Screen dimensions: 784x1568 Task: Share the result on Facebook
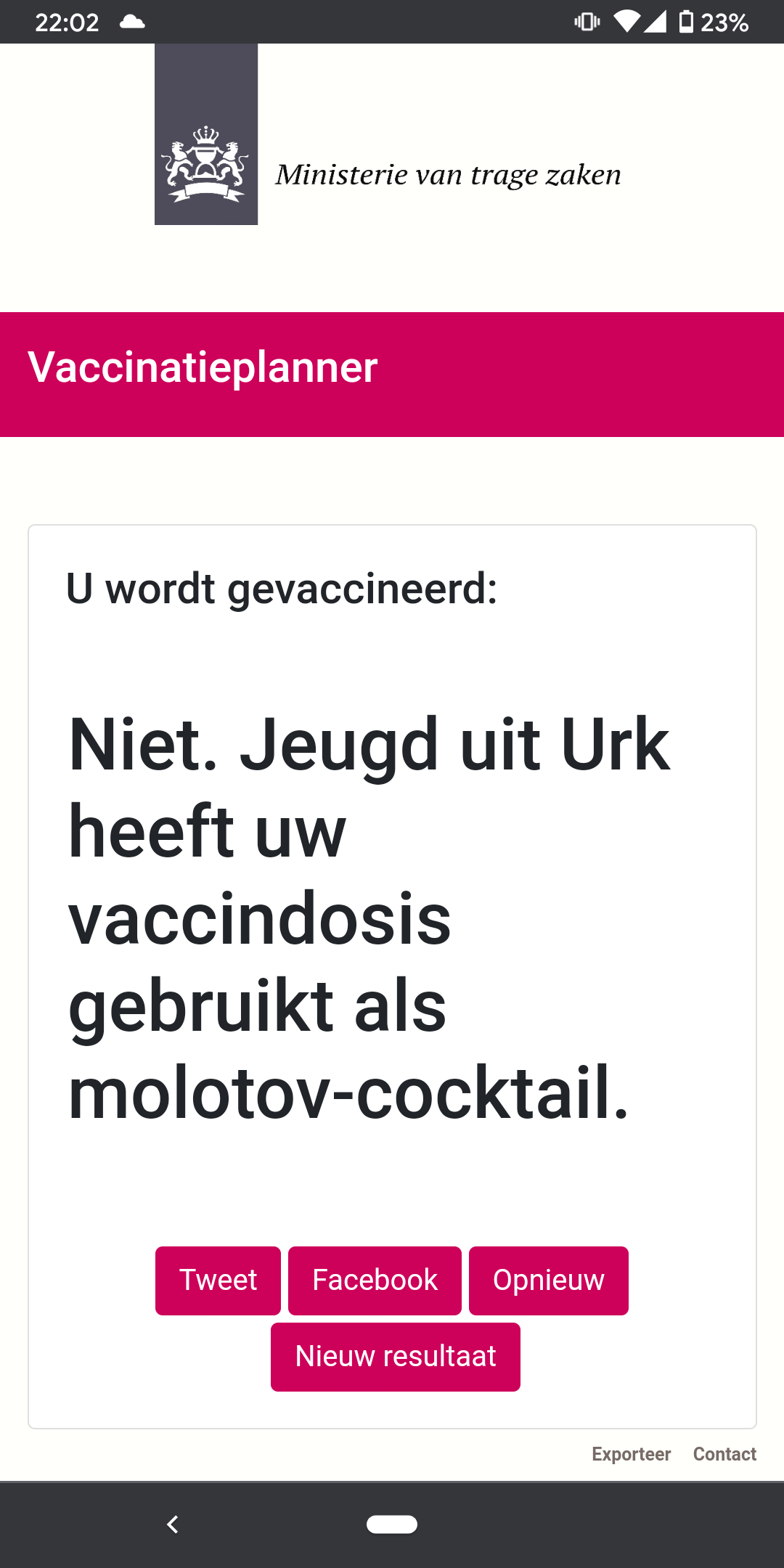point(375,1281)
